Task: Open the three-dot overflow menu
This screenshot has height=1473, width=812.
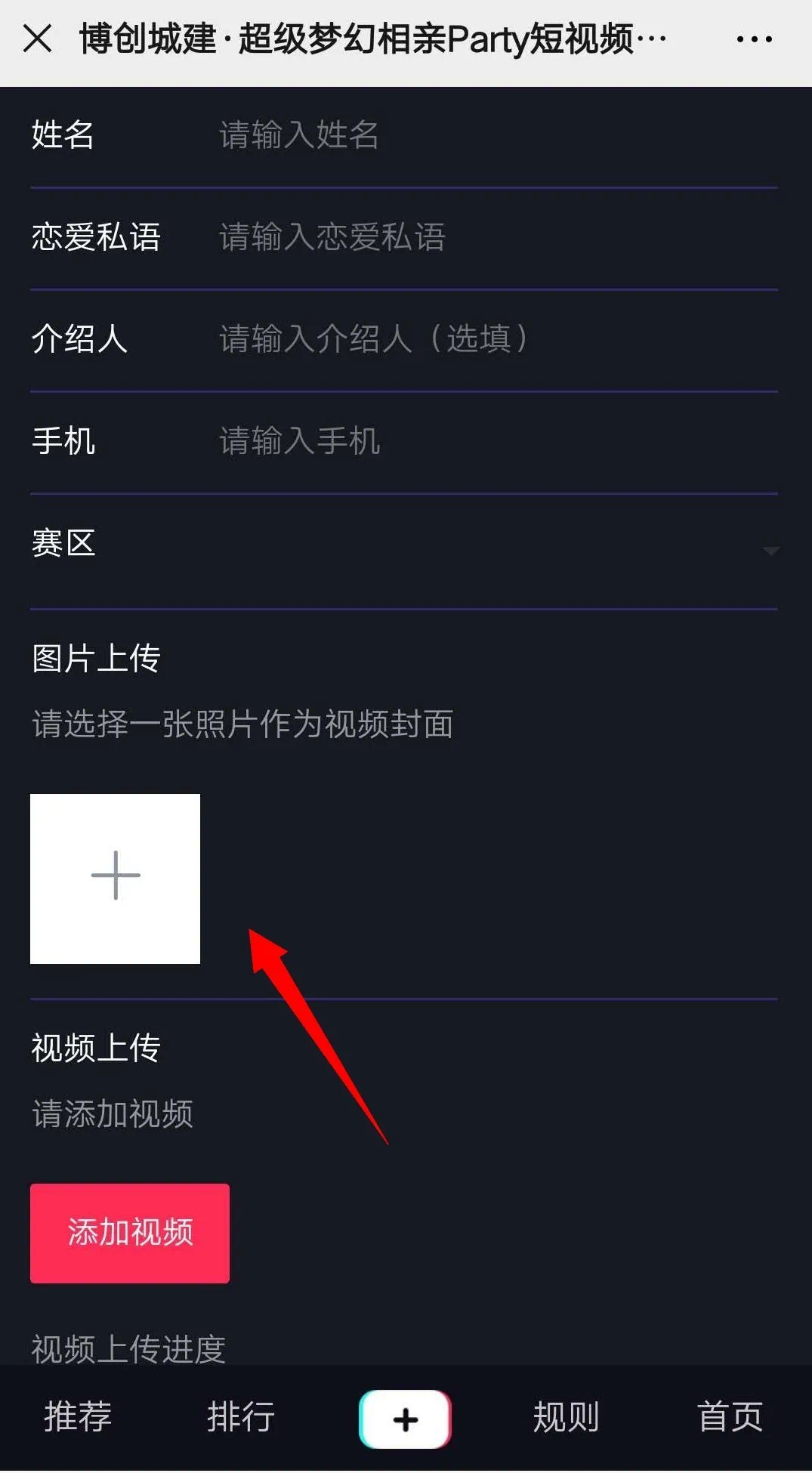Action: click(754, 39)
